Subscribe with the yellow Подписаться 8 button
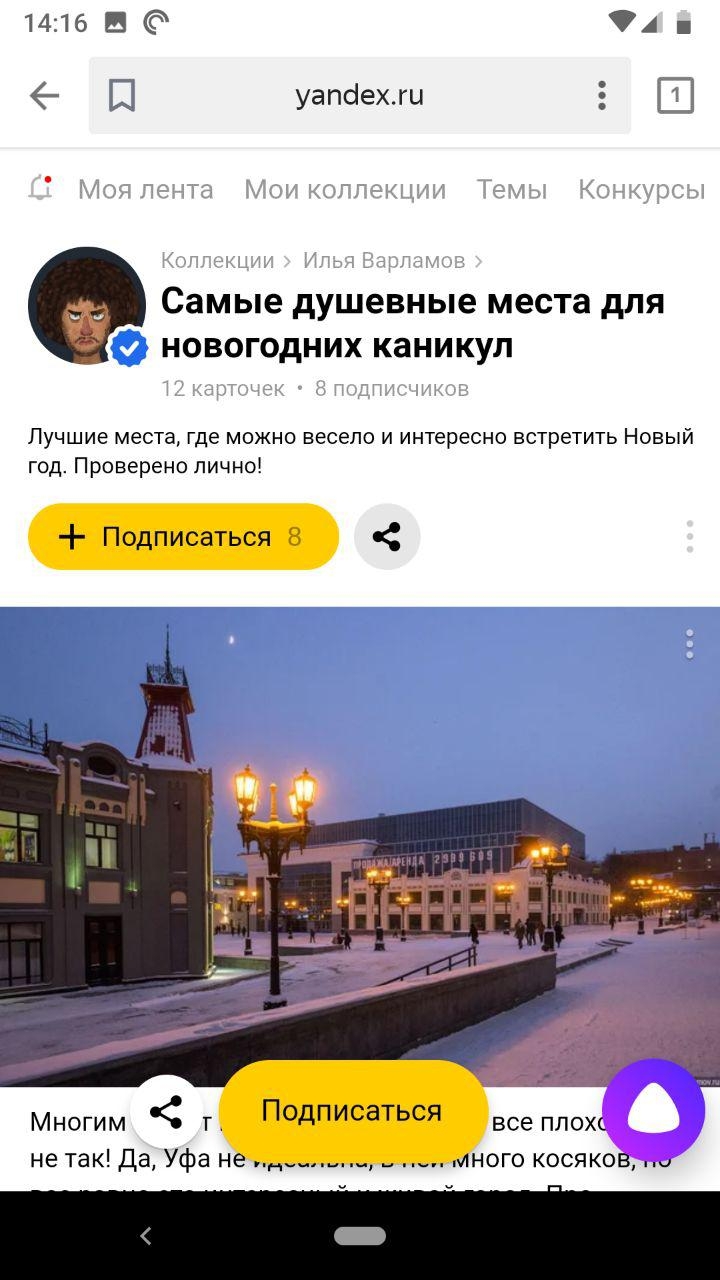 183,537
